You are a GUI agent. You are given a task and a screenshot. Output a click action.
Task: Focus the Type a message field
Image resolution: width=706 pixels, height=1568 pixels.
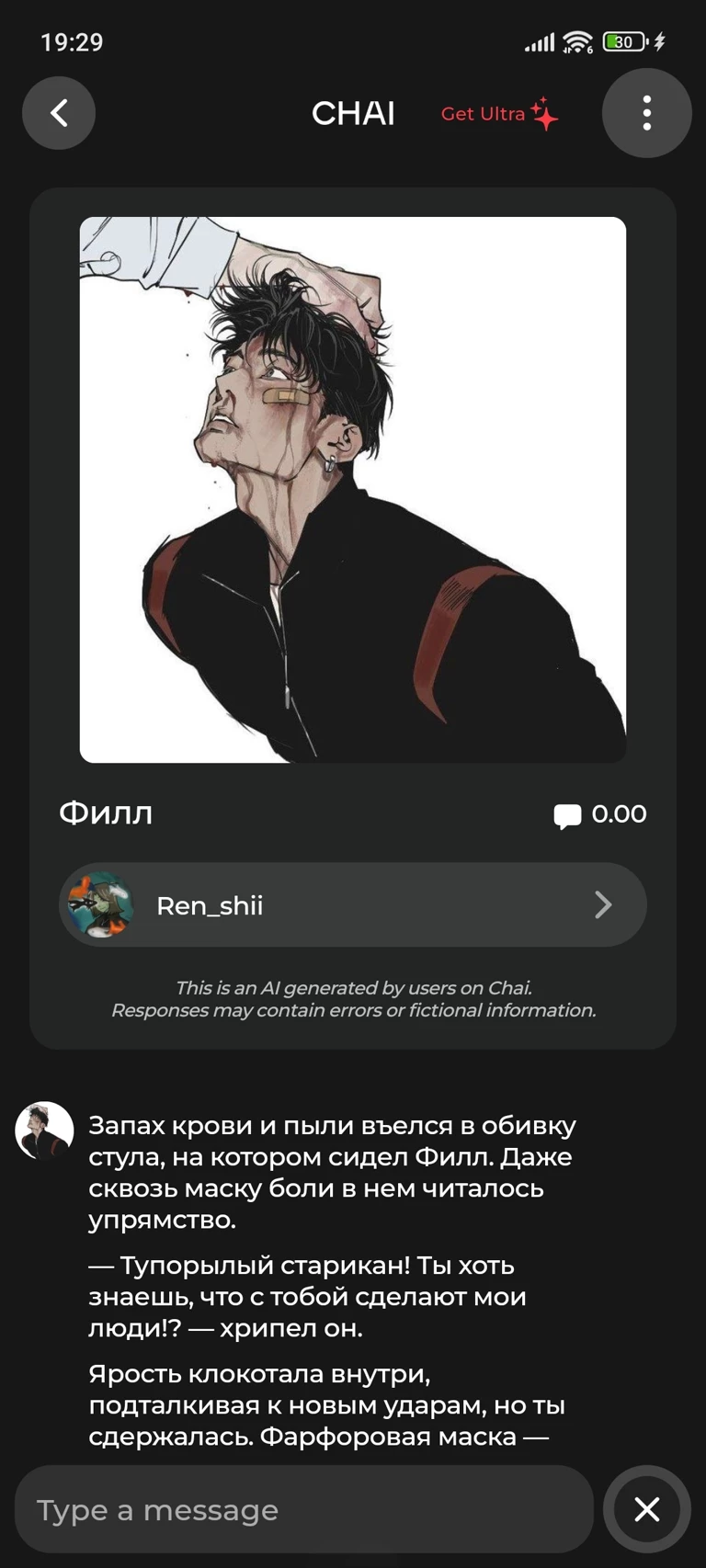(303, 1510)
